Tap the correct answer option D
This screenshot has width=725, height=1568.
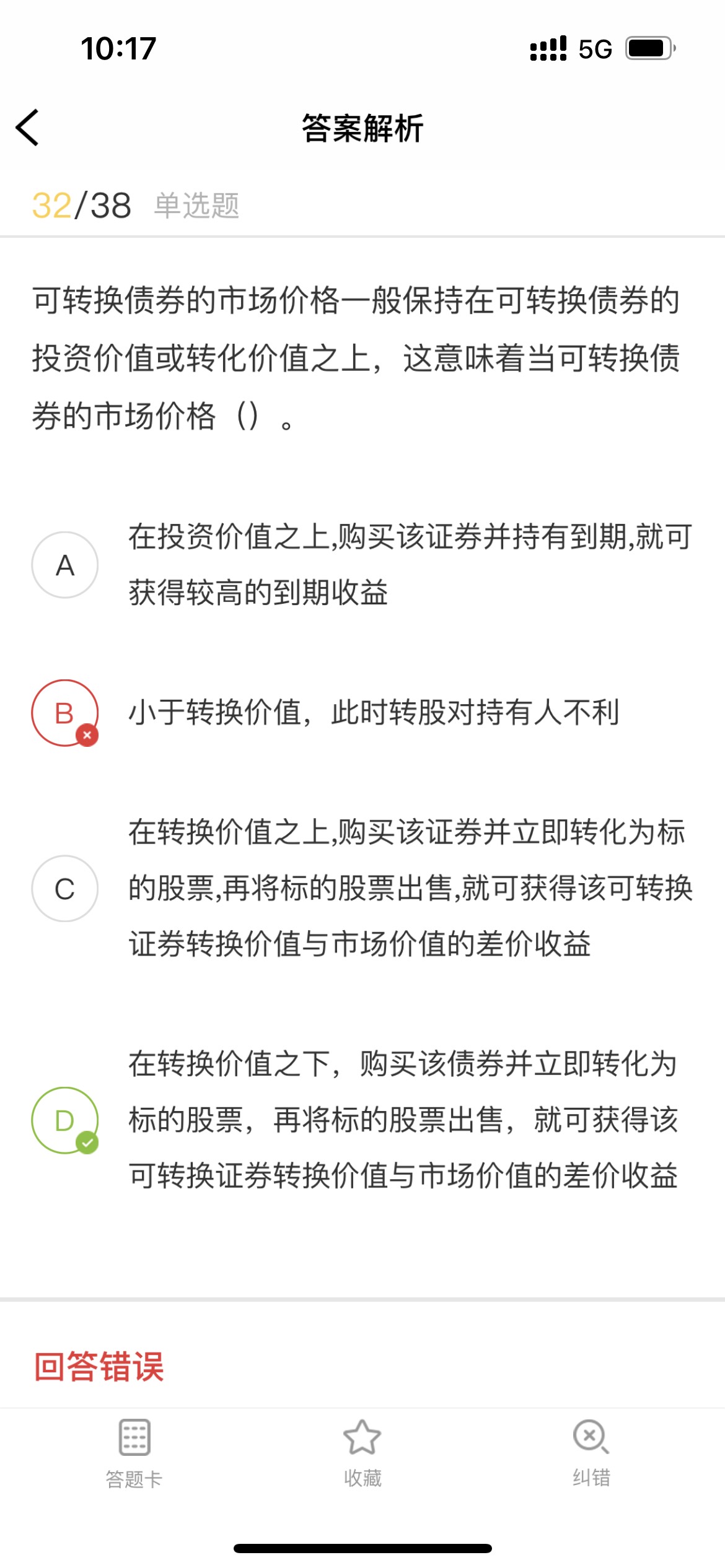pos(65,1120)
